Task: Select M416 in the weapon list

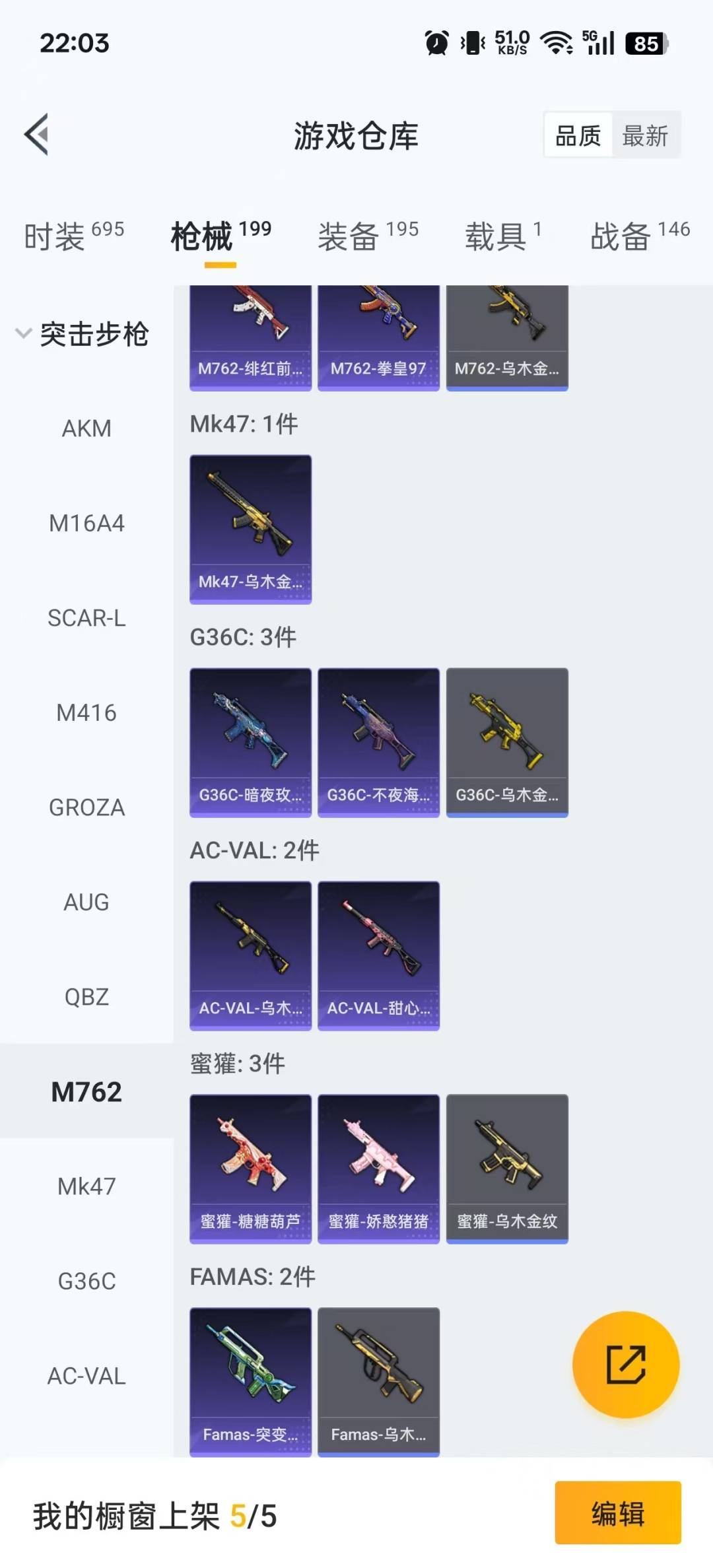Action: (86, 713)
